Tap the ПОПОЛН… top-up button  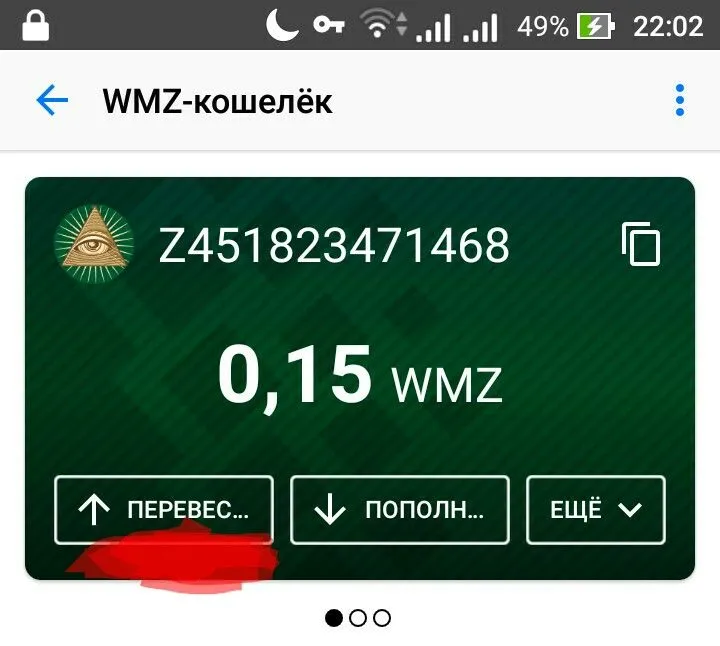pyautogui.click(x=400, y=510)
